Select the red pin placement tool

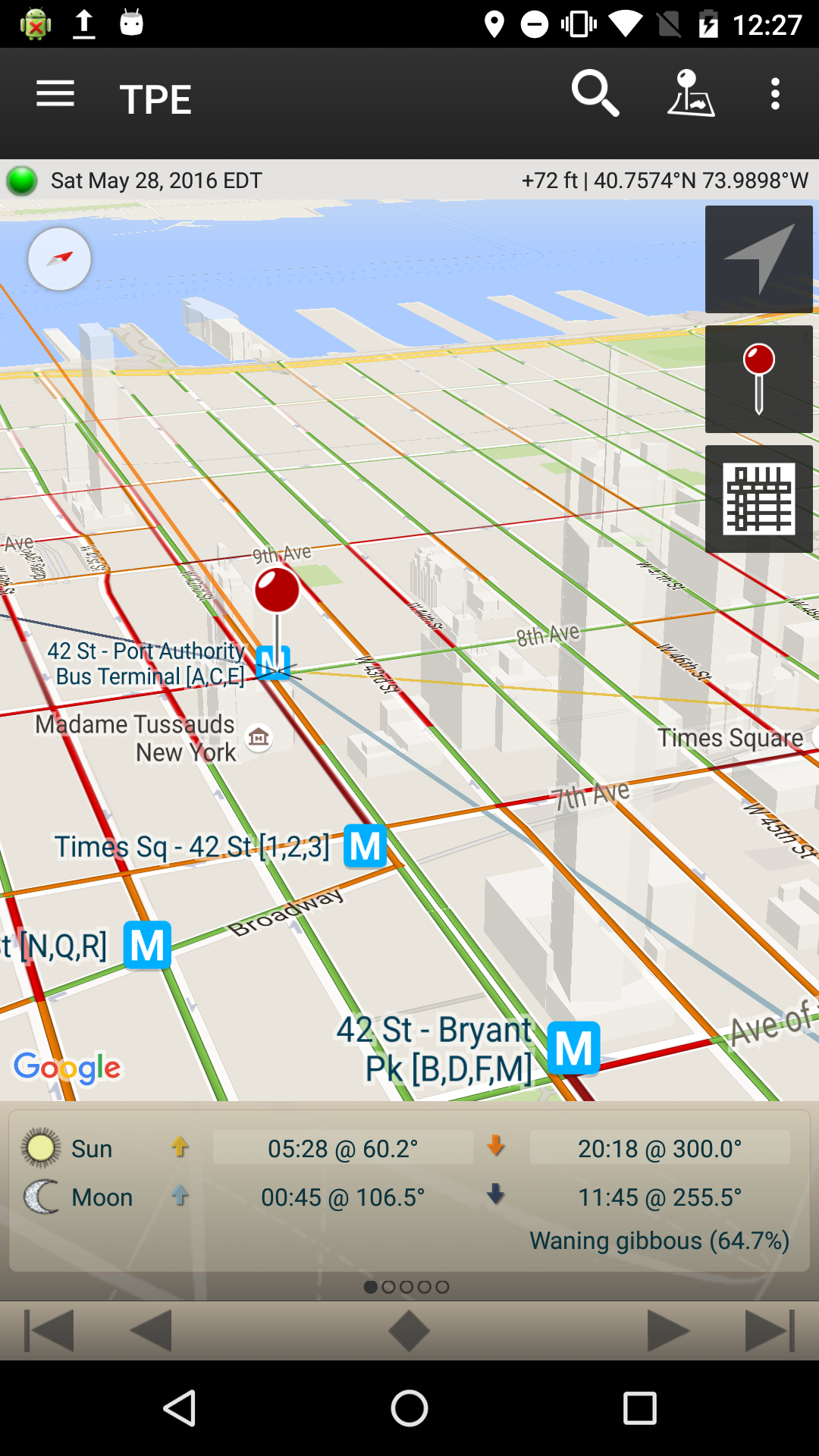[x=758, y=378]
